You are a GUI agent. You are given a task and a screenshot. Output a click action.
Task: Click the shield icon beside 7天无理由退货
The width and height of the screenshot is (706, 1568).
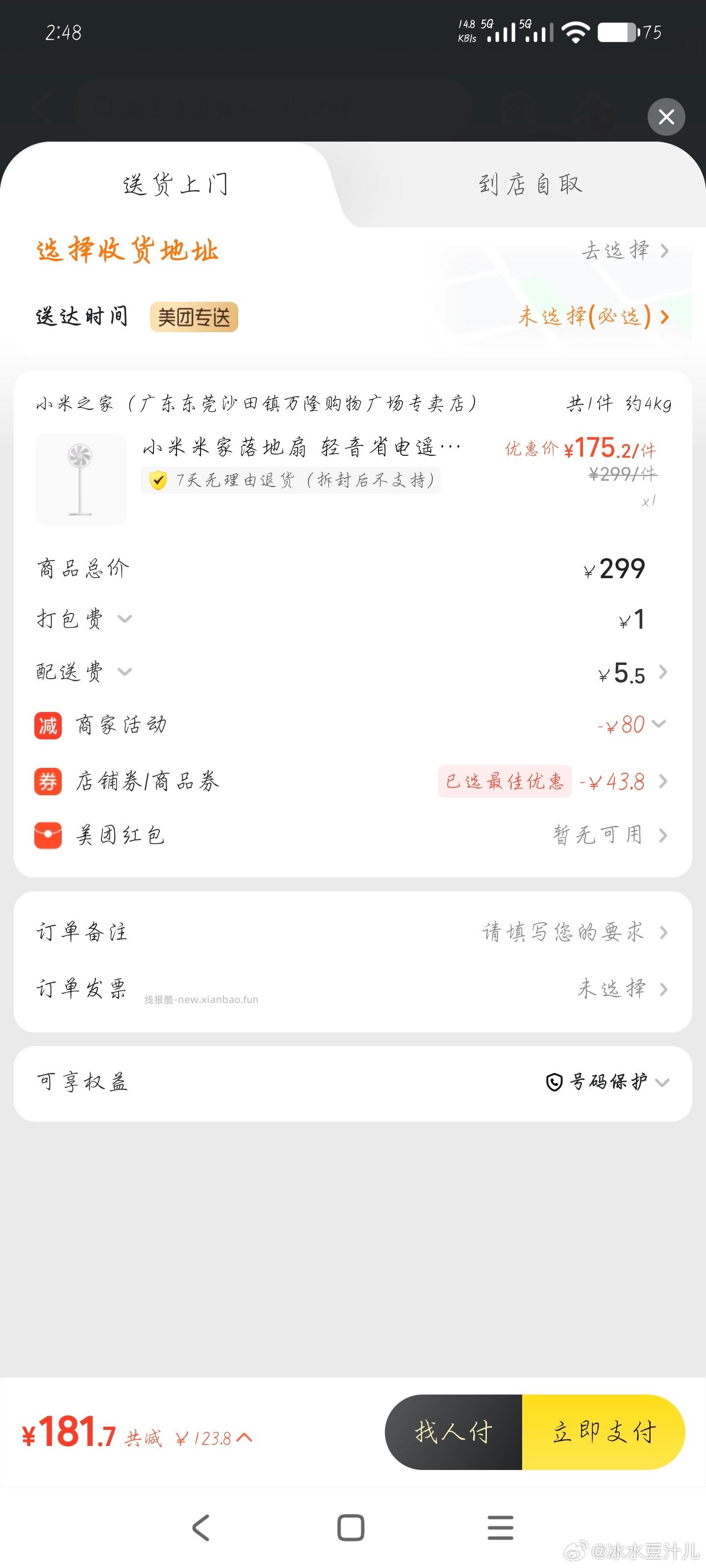pyautogui.click(x=158, y=480)
